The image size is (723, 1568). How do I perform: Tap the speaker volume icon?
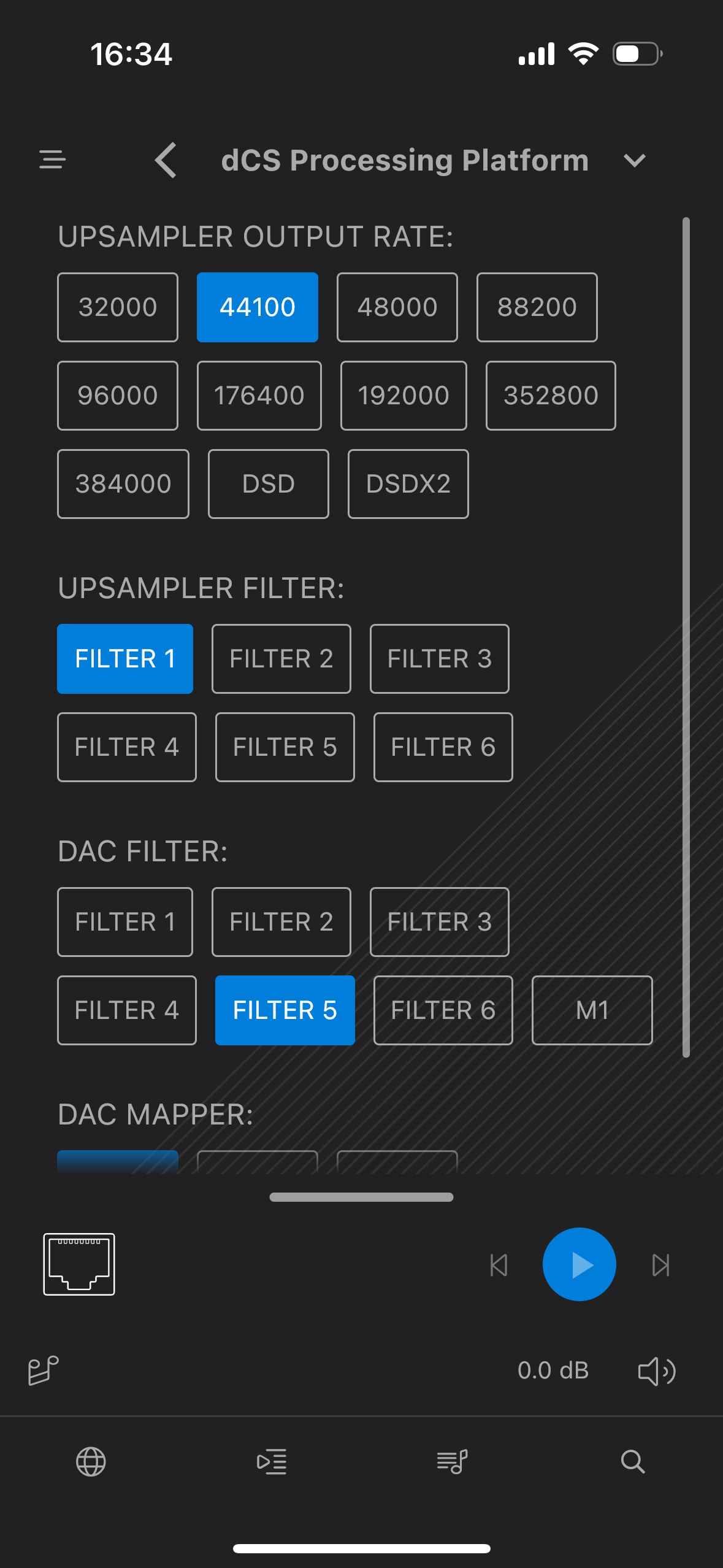pyautogui.click(x=657, y=1371)
